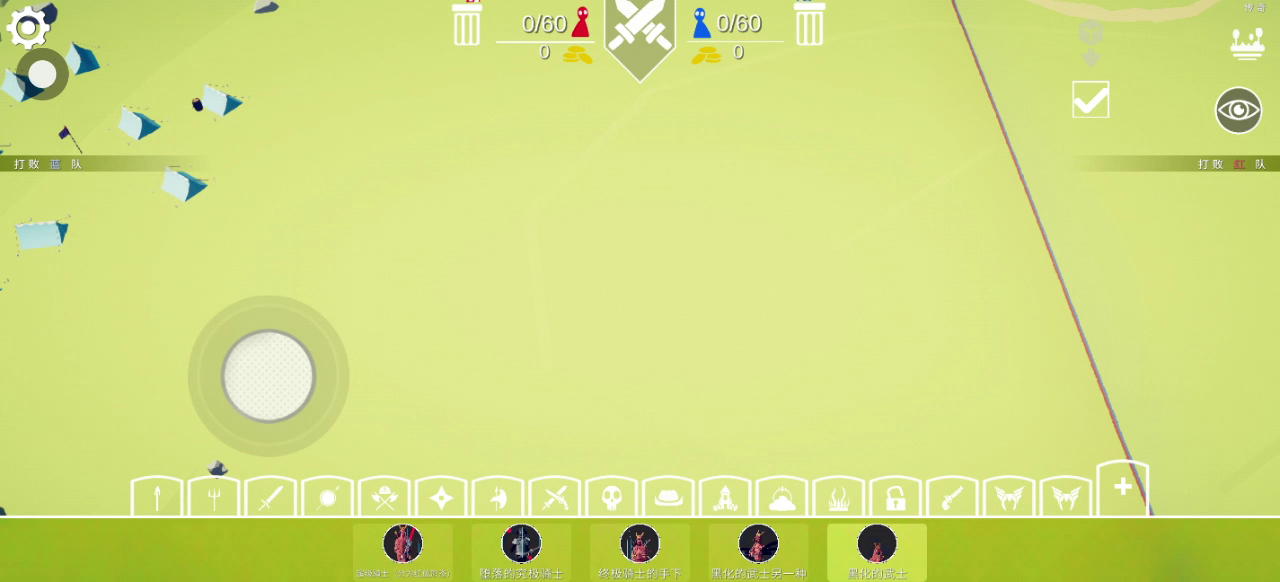
Task: Tap the eye visibility icon
Action: point(1238,110)
